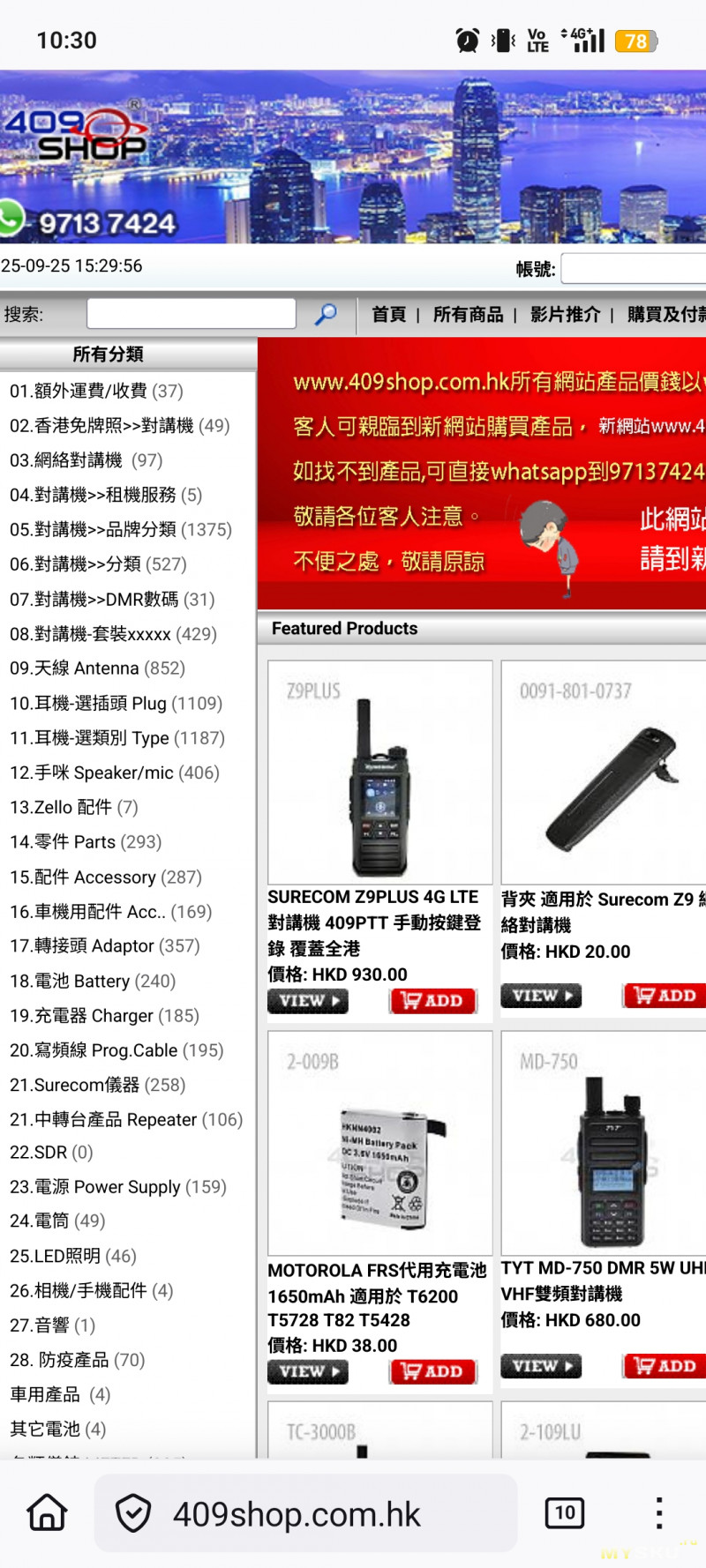The height and width of the screenshot is (1568, 706).
Task: Open category 23.電源 Power Supply
Action: pos(117,1187)
